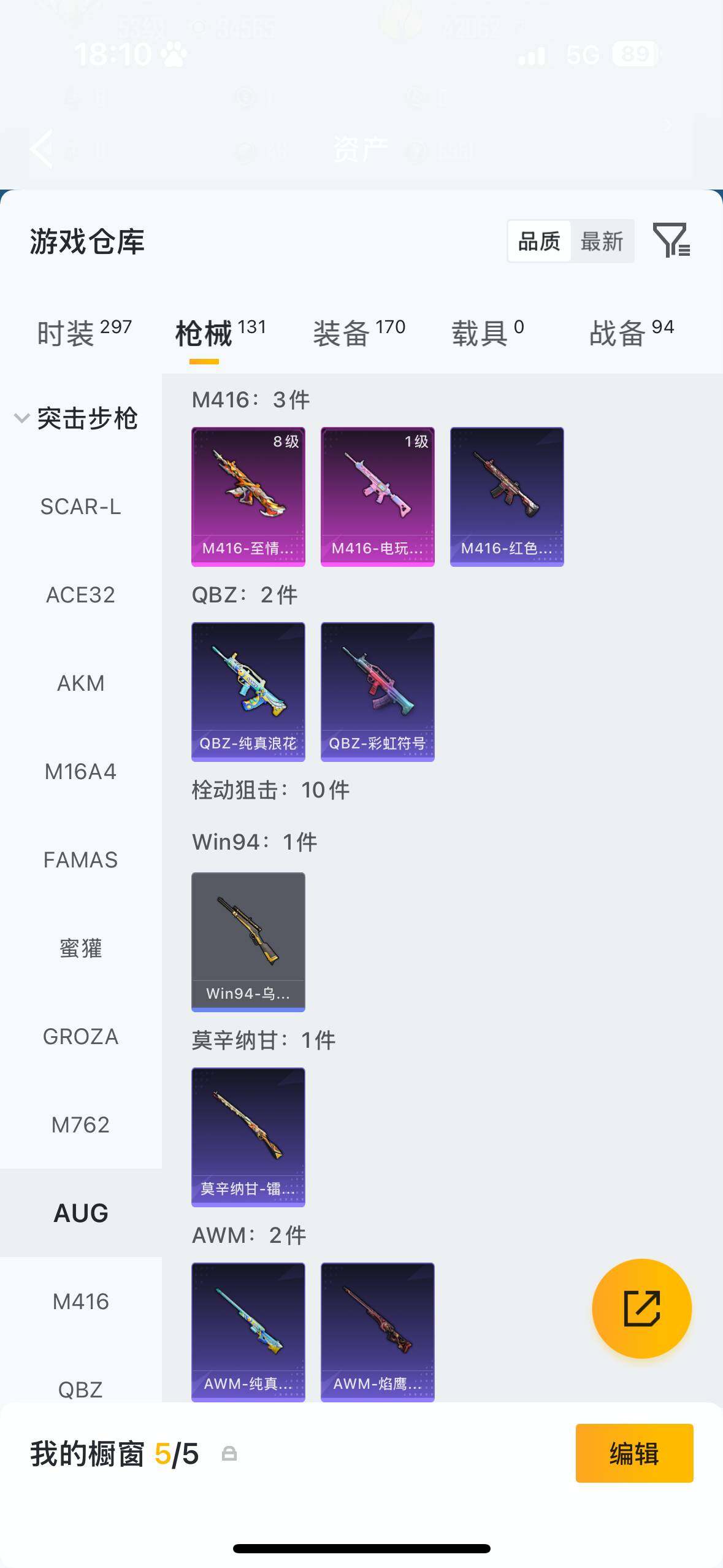Open the AUG weapon list

coord(82,1212)
